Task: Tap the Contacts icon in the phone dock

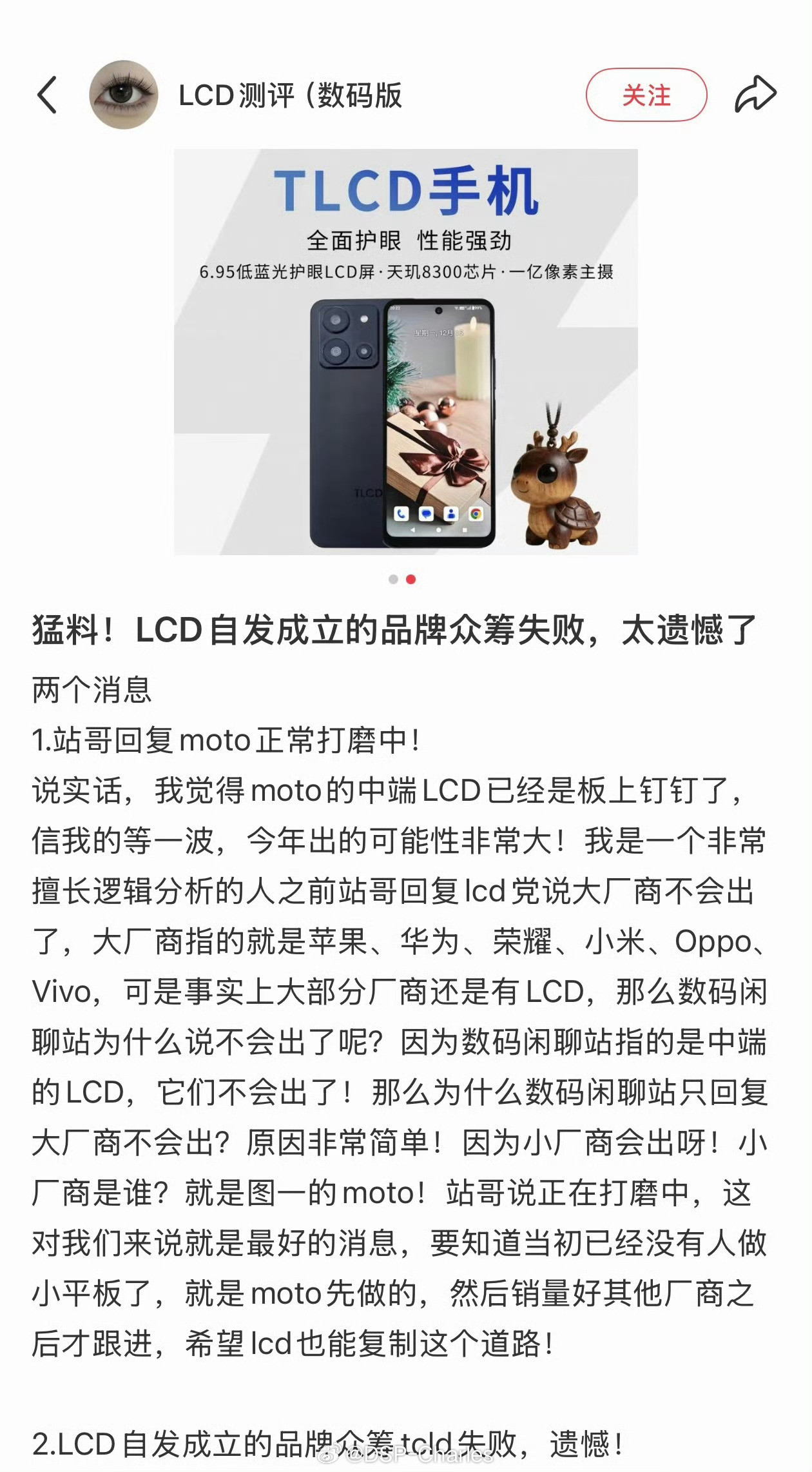Action: click(451, 515)
